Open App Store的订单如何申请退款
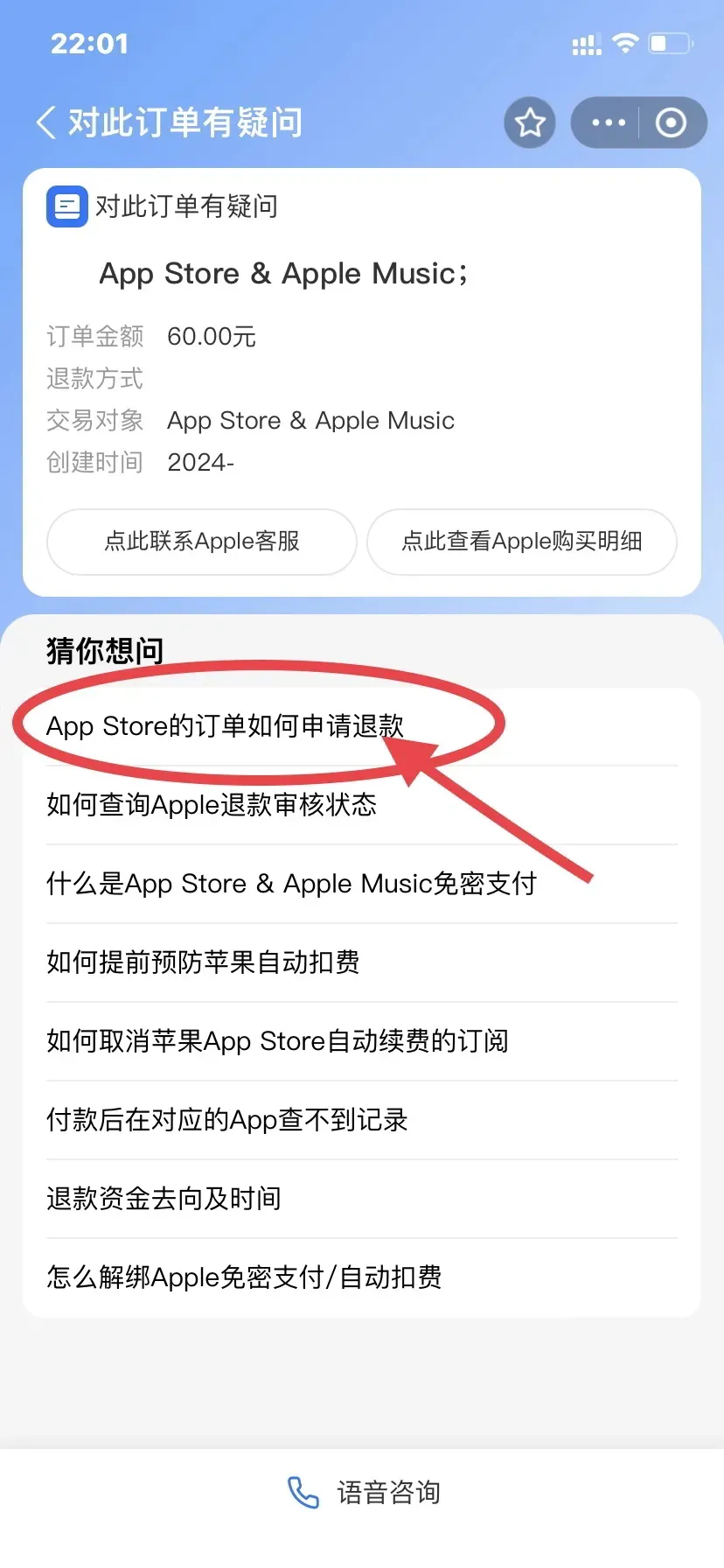Screen dimensions: 724x1568 point(226,726)
